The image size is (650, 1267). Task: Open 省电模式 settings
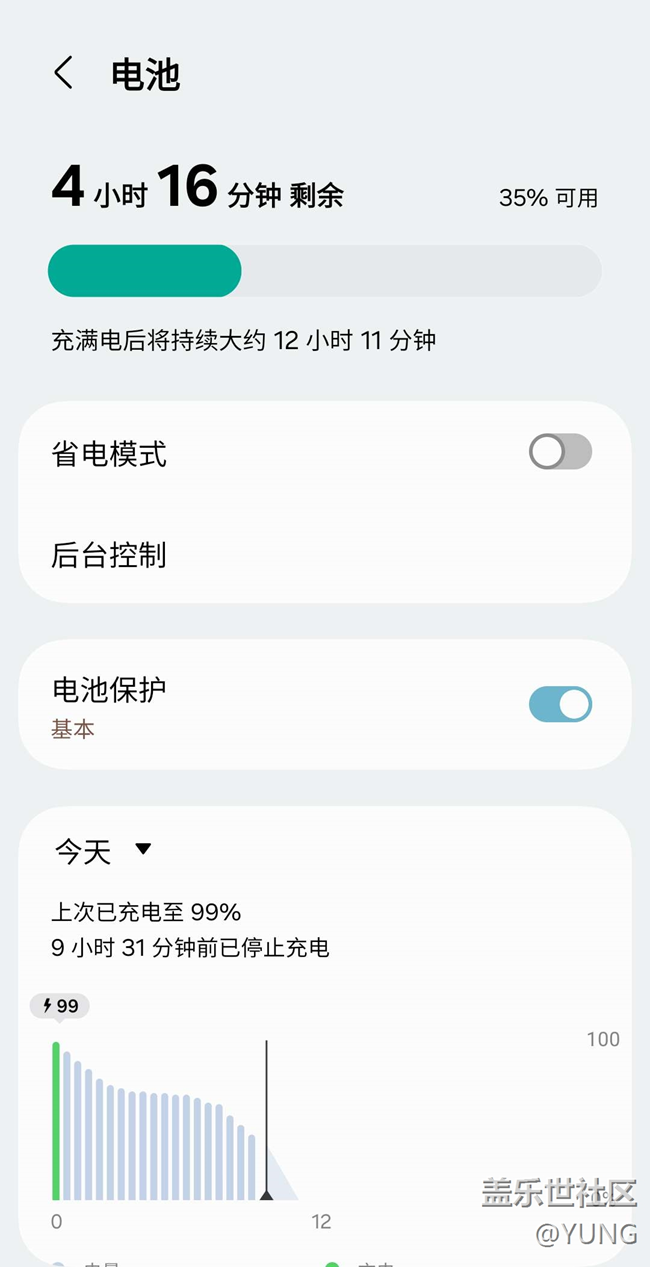(200, 455)
